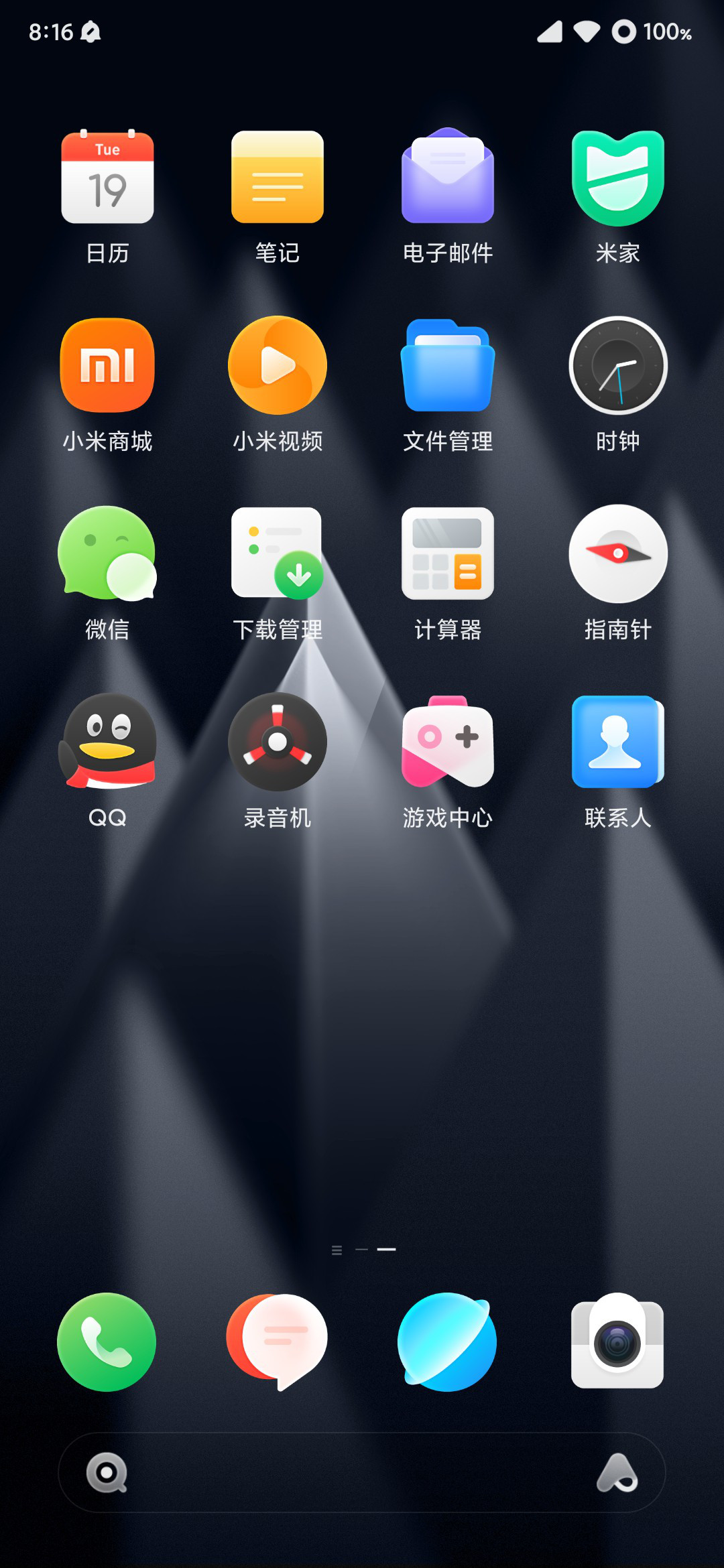The image size is (724, 1568).
Task: Open the phone dialer in the dock
Action: point(107,1342)
